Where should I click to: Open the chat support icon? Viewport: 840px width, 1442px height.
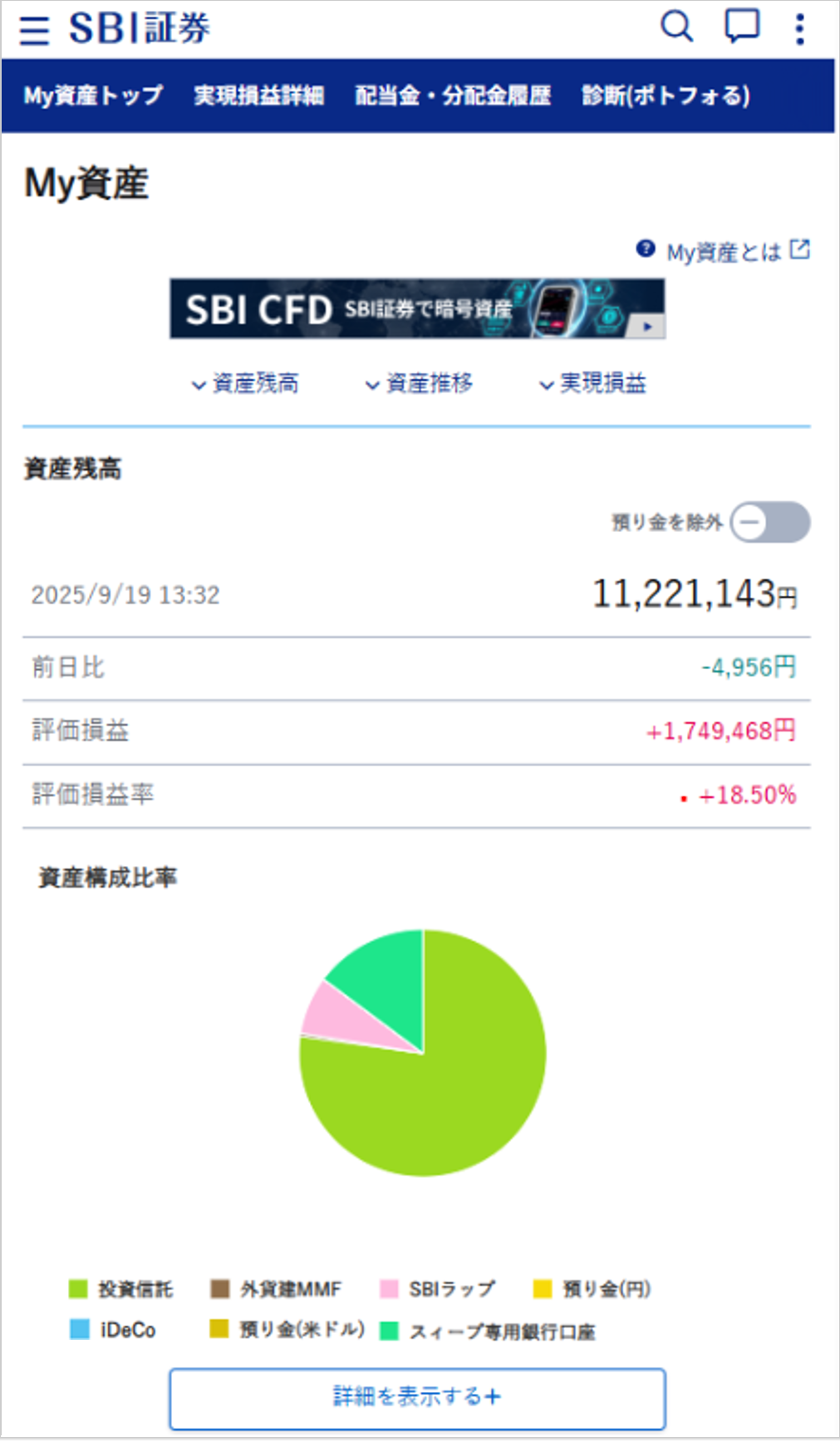741,27
